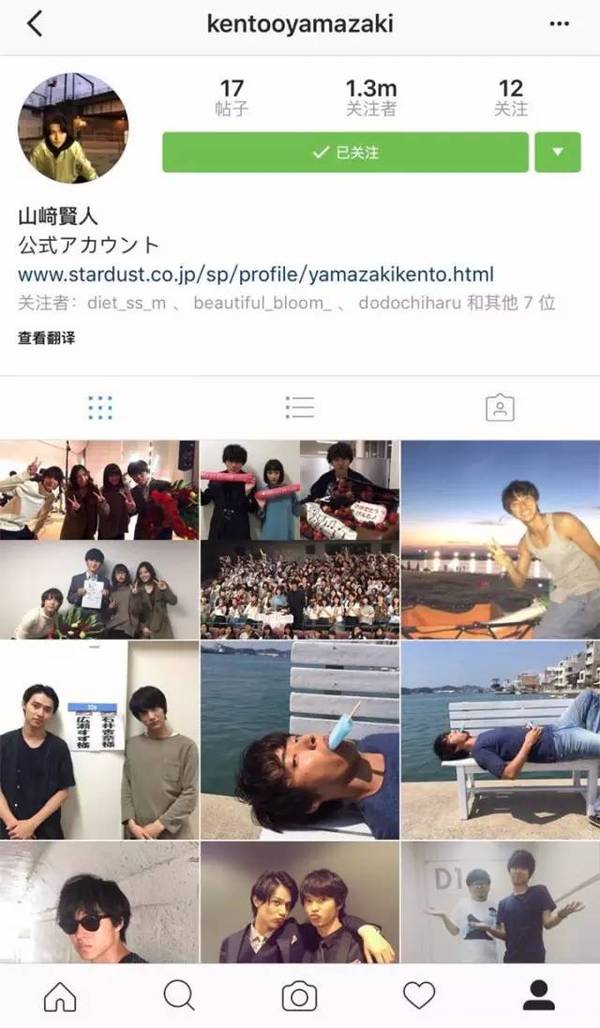
Task: Open the three-dot overflow menu
Action: click(x=558, y=24)
